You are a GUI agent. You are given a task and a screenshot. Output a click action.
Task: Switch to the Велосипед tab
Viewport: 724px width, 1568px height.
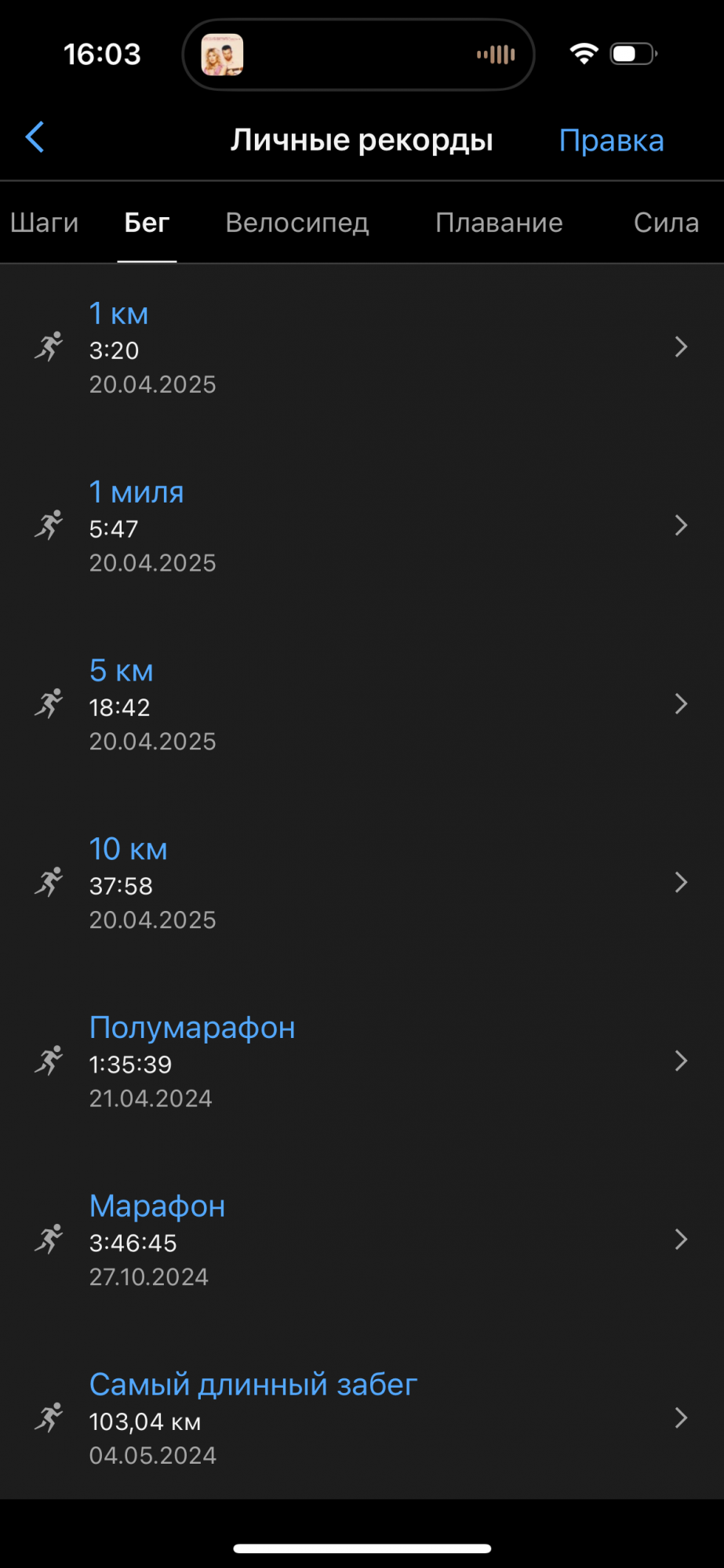point(297,223)
